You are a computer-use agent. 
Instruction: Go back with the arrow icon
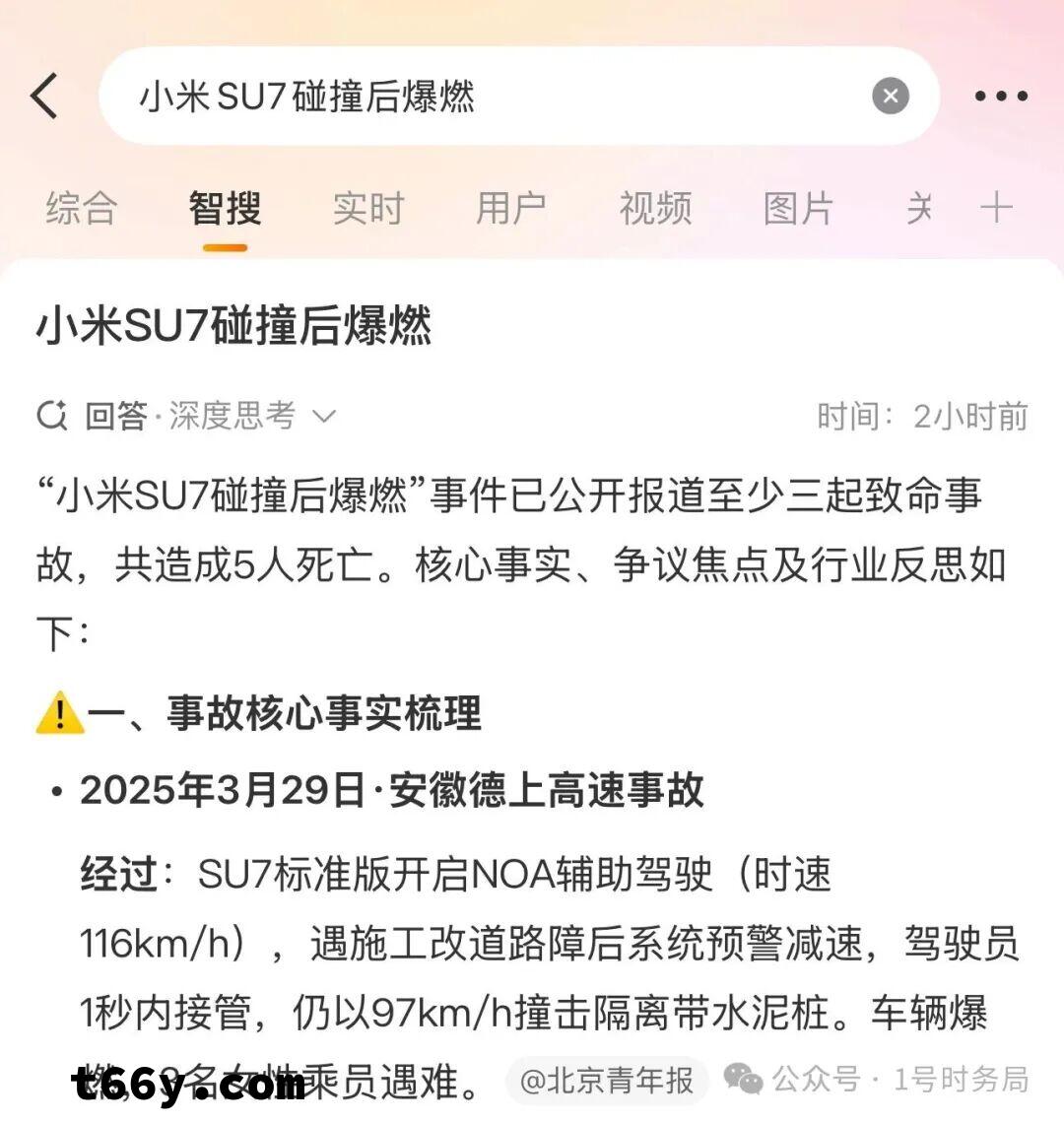(44, 97)
